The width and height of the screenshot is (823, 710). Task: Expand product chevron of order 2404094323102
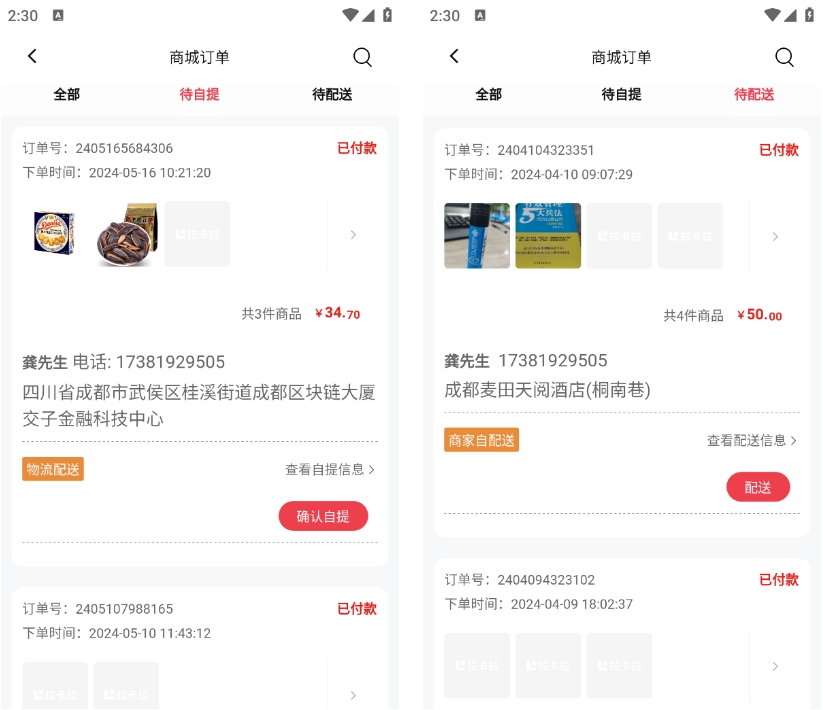(775, 666)
